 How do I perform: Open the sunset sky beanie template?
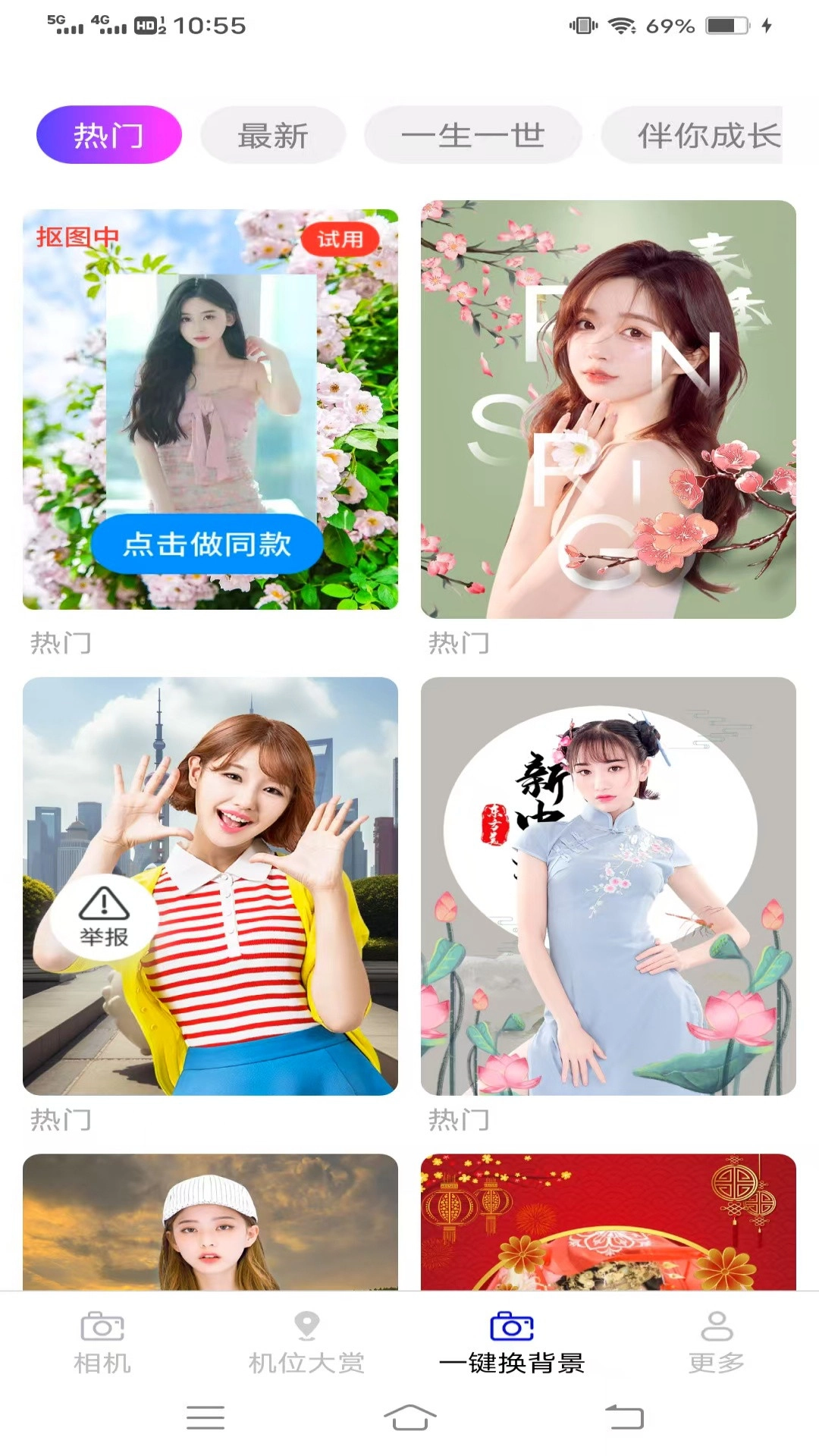(x=210, y=1221)
